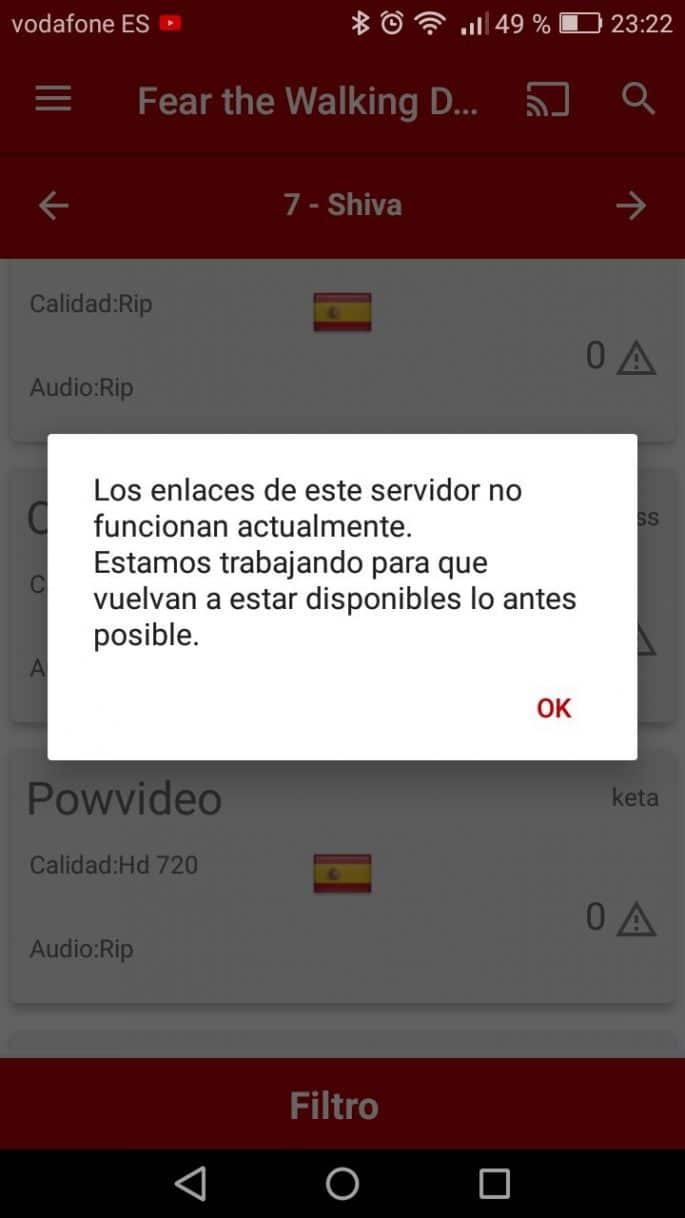Tap the Android back navigation button
Screen dimensions: 685x1218
[x=190, y=1184]
